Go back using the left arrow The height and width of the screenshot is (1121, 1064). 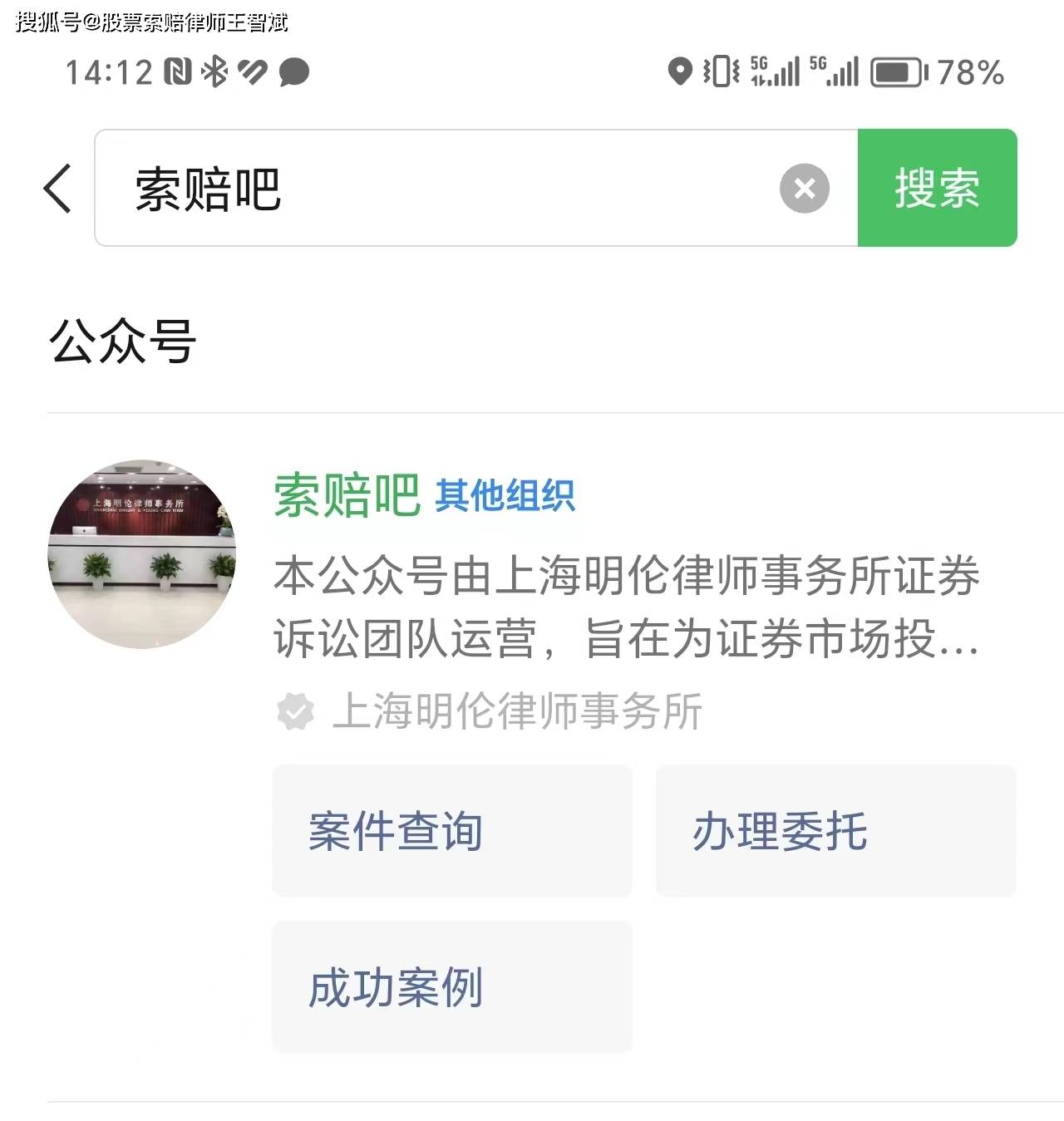pos(58,189)
